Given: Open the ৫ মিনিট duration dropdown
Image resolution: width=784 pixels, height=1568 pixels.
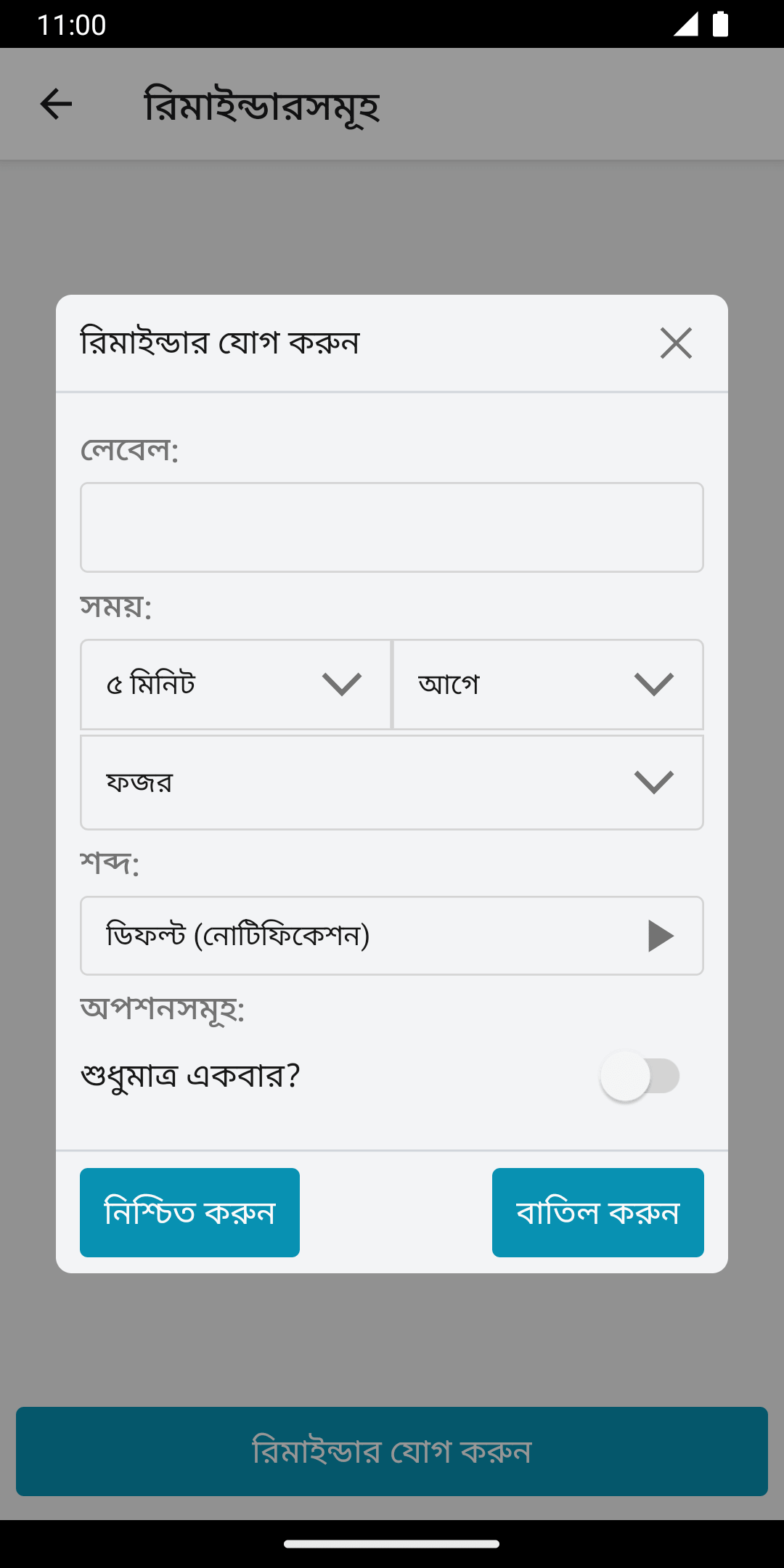Looking at the screenshot, I should [235, 684].
